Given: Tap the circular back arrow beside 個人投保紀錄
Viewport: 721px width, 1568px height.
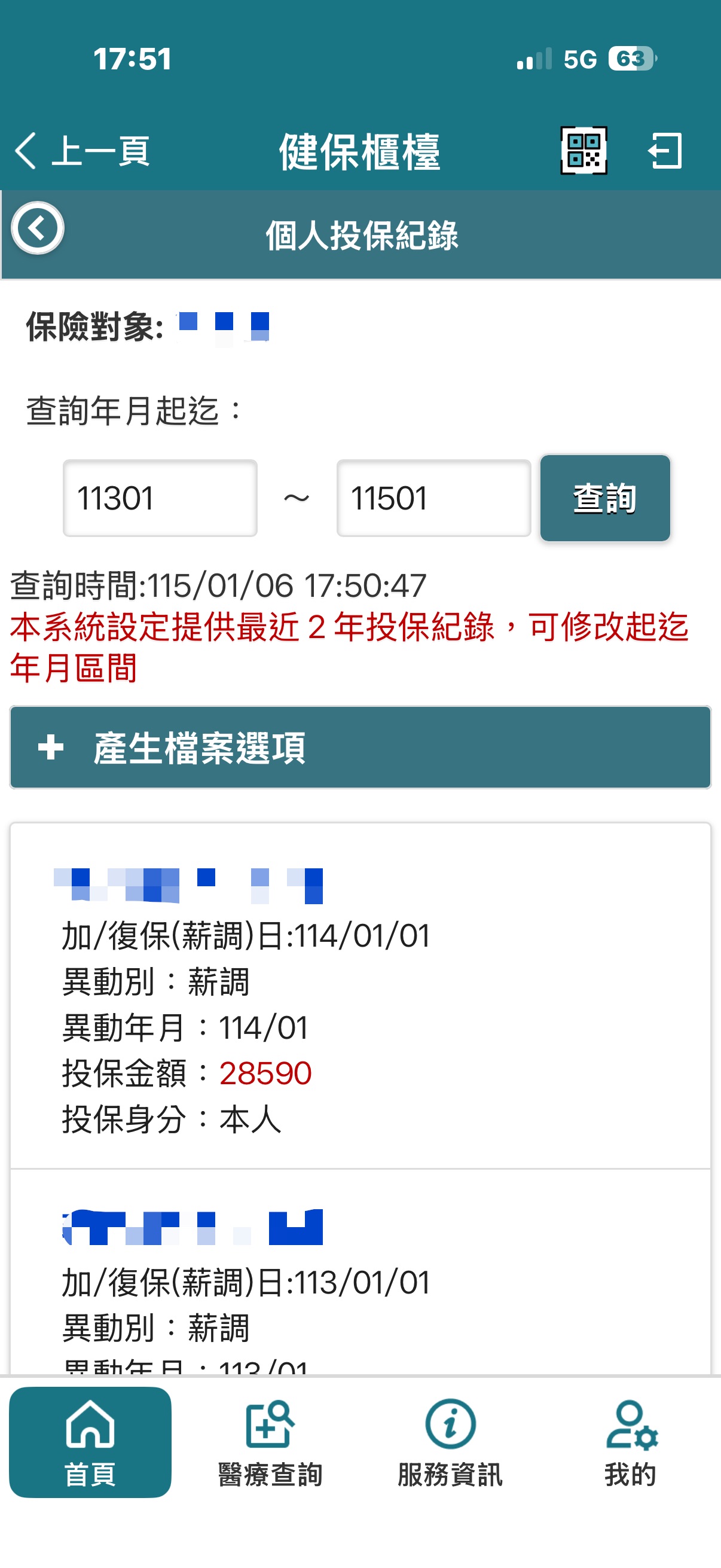Looking at the screenshot, I should [38, 228].
